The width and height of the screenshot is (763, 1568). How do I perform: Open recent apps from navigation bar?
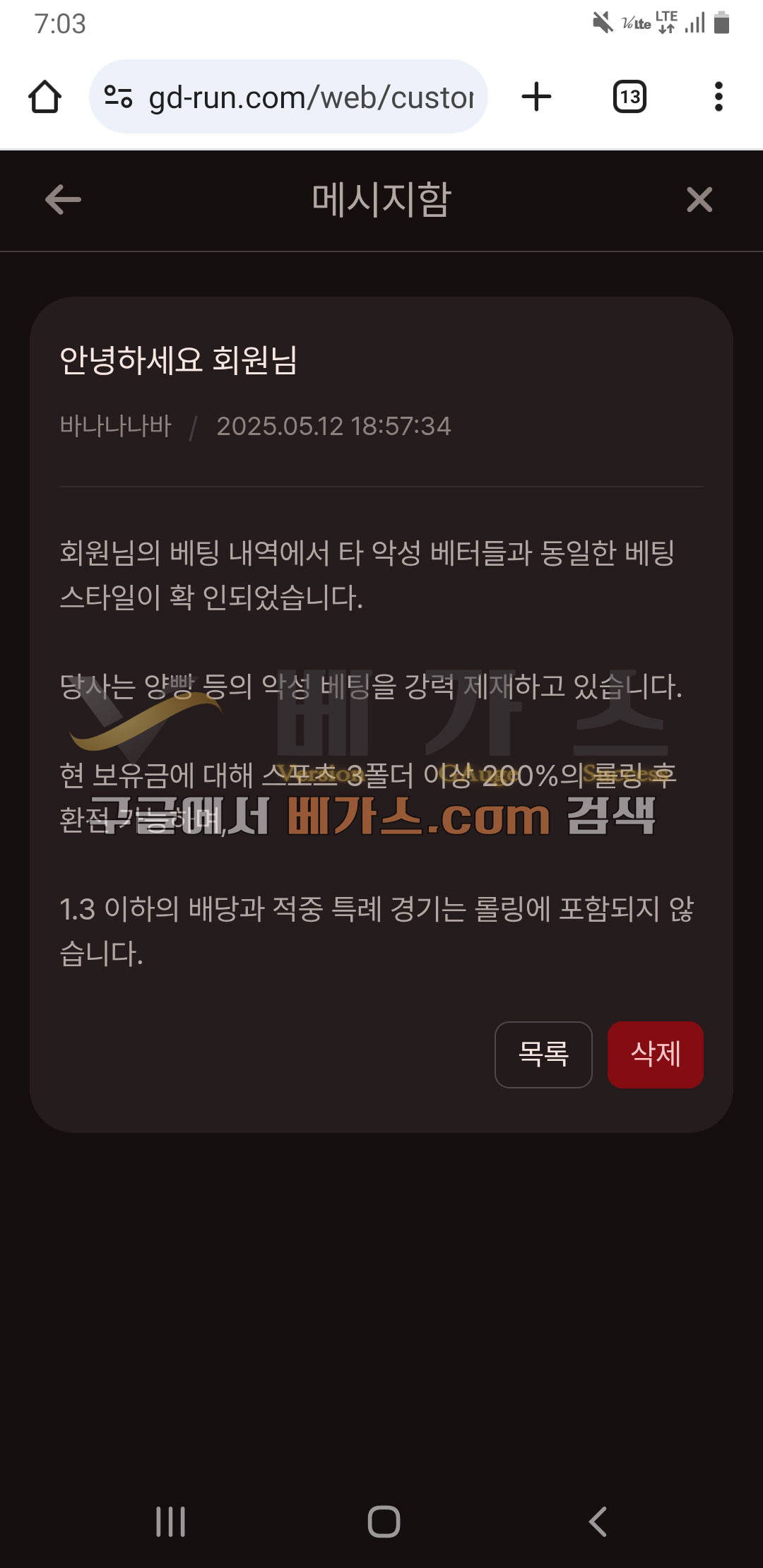click(x=170, y=1521)
